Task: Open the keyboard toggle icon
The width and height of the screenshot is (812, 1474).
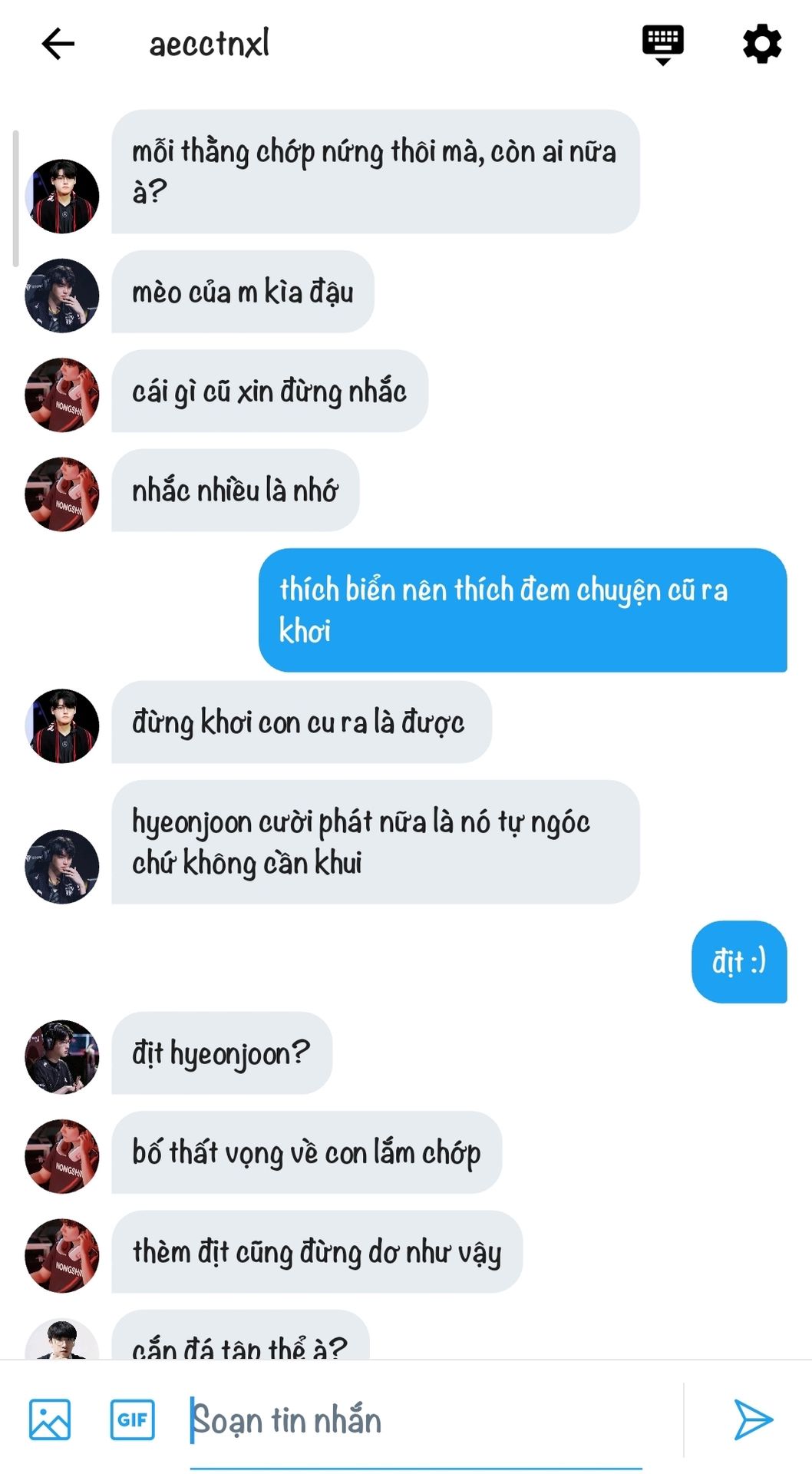Action: point(662,44)
